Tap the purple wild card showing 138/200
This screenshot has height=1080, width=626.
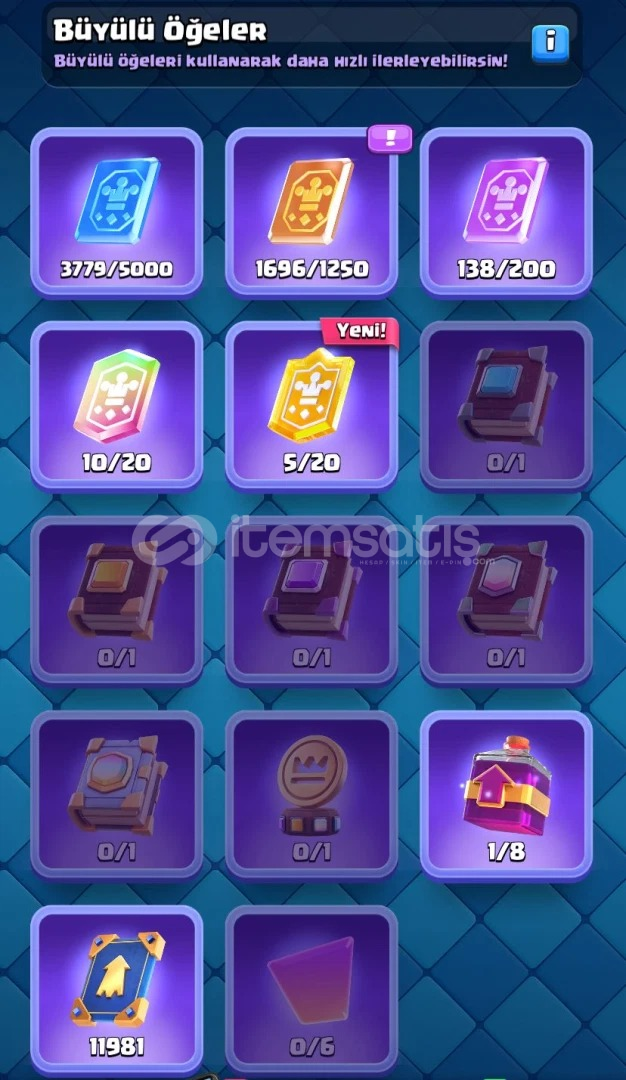[506, 210]
